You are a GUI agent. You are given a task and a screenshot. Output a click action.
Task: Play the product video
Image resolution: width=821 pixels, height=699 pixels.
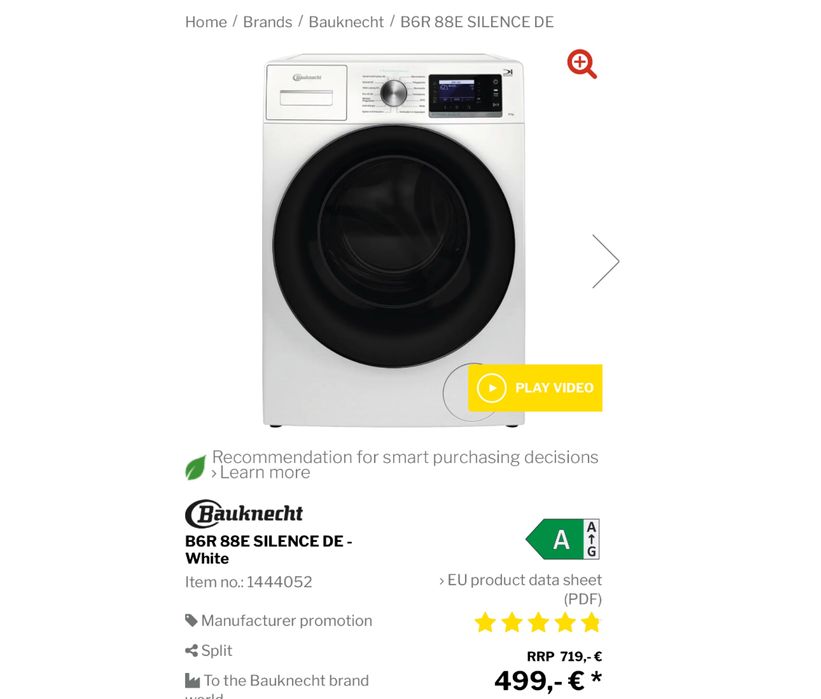tap(535, 388)
